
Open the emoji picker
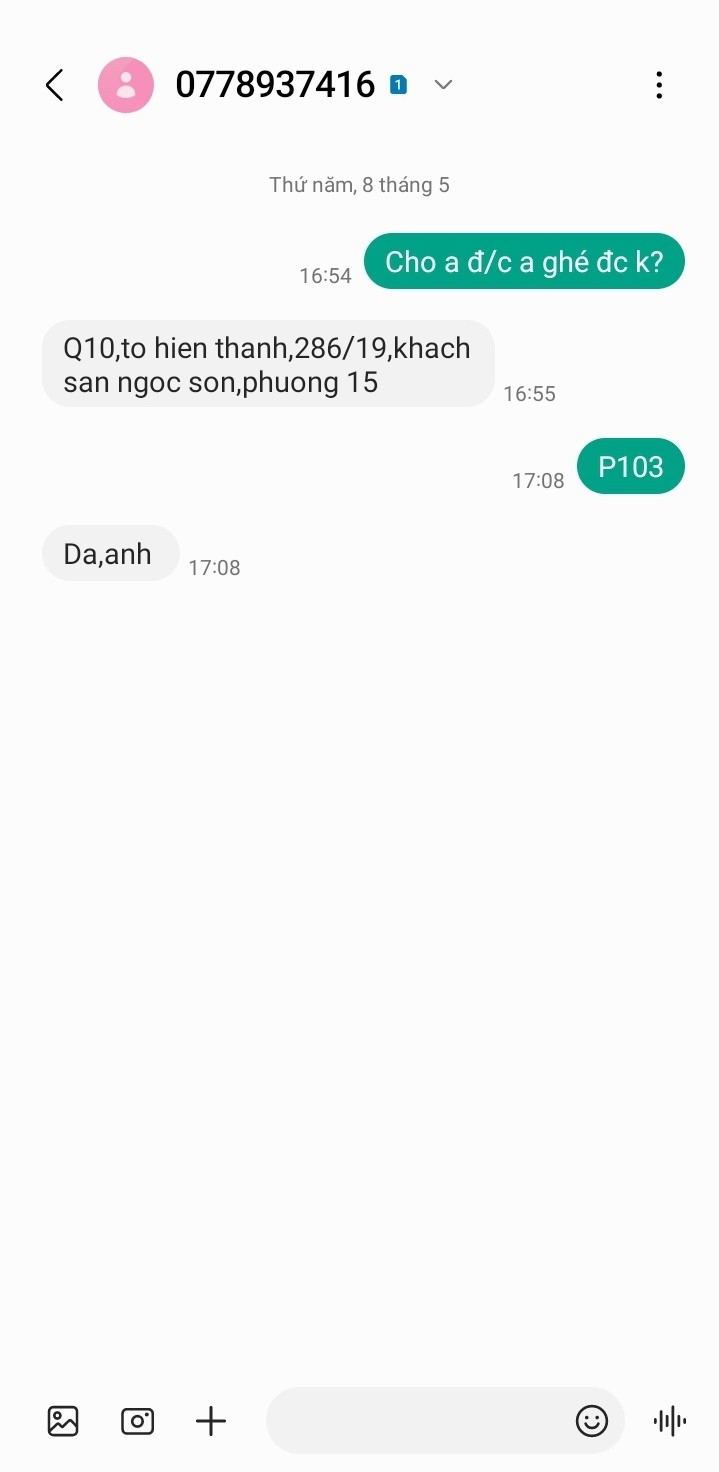click(x=592, y=1421)
